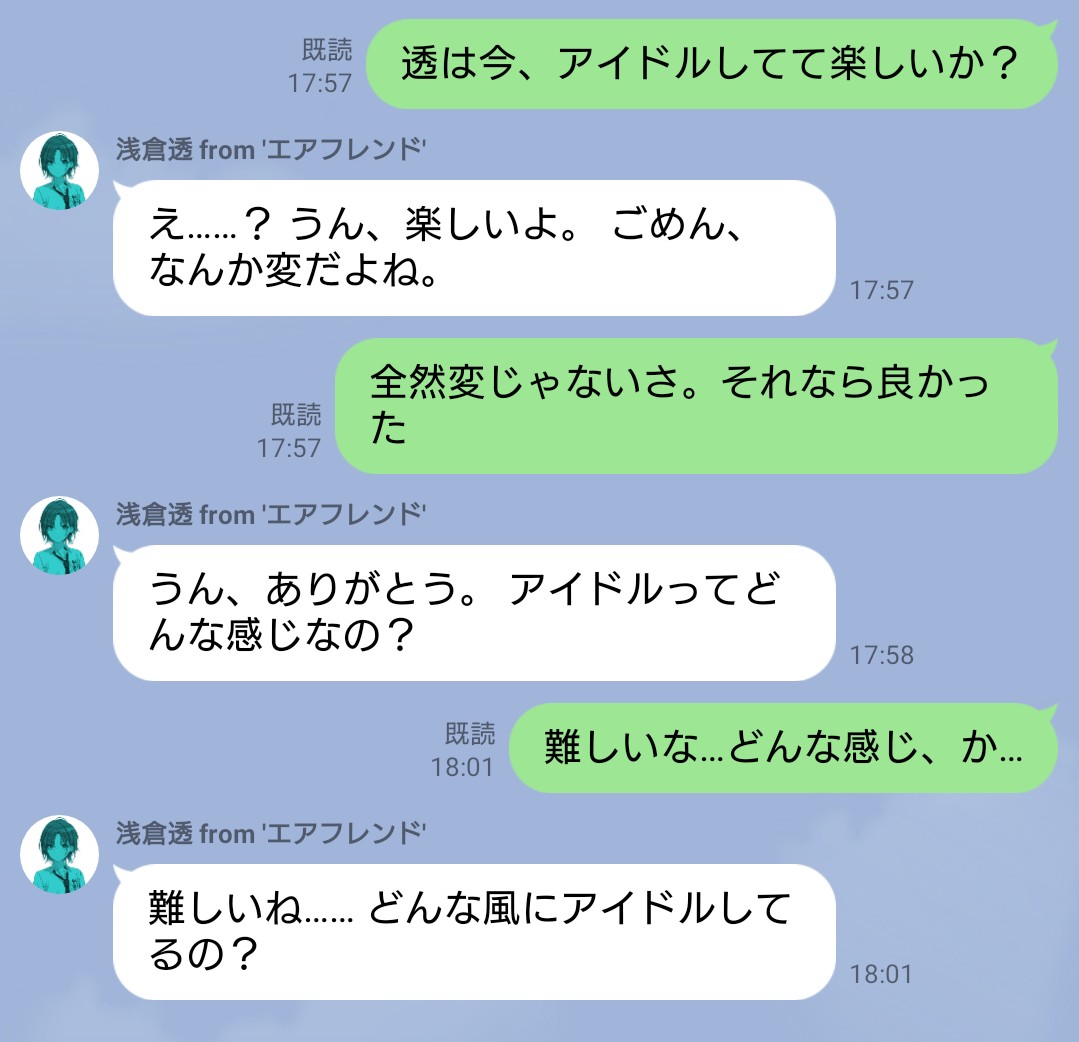View 浅倉透's profile icon beside '難しいね……' message
The height and width of the screenshot is (1042, 1079).
[59, 853]
